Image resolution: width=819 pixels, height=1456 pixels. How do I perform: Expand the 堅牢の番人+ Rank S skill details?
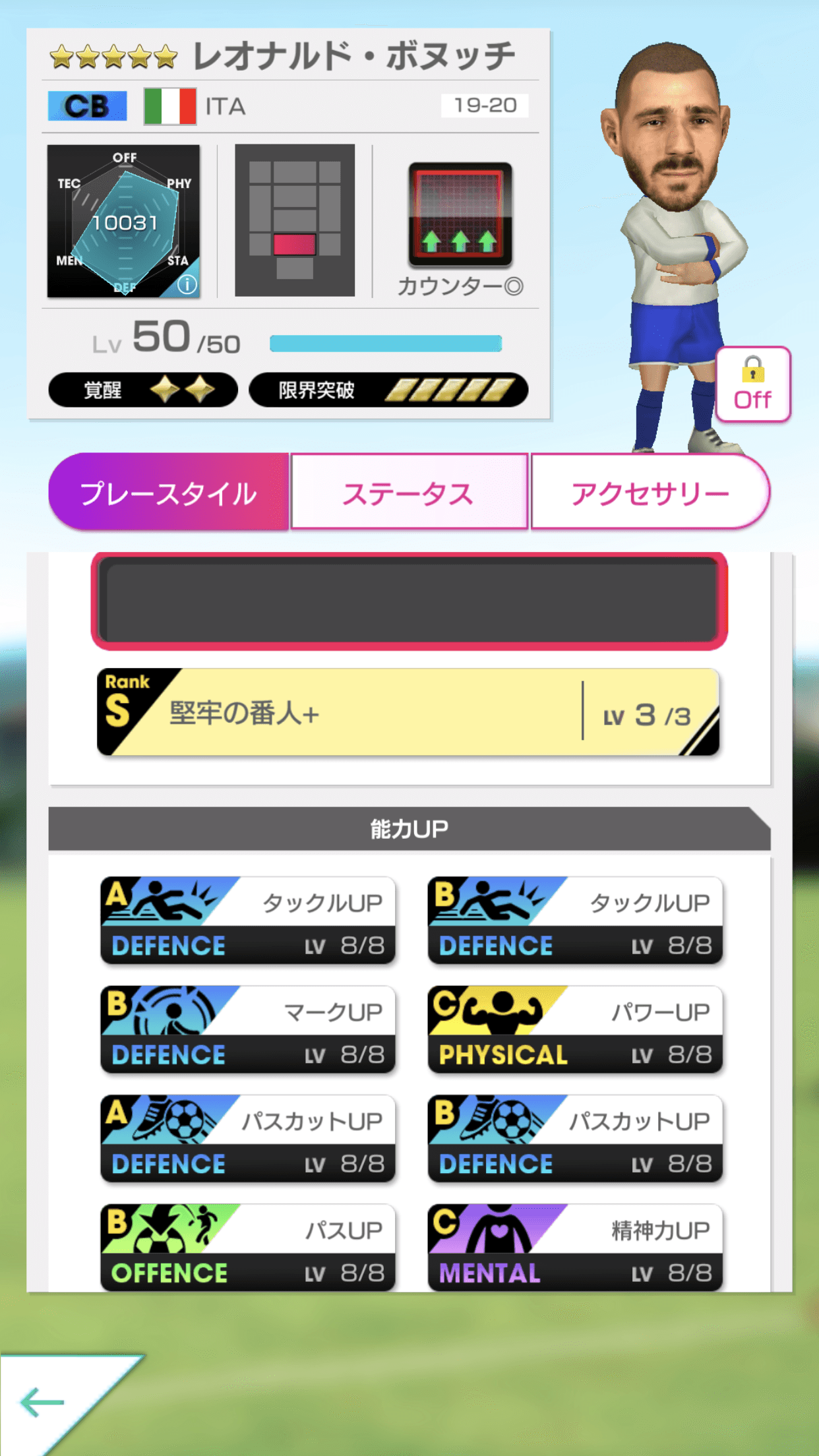409,710
